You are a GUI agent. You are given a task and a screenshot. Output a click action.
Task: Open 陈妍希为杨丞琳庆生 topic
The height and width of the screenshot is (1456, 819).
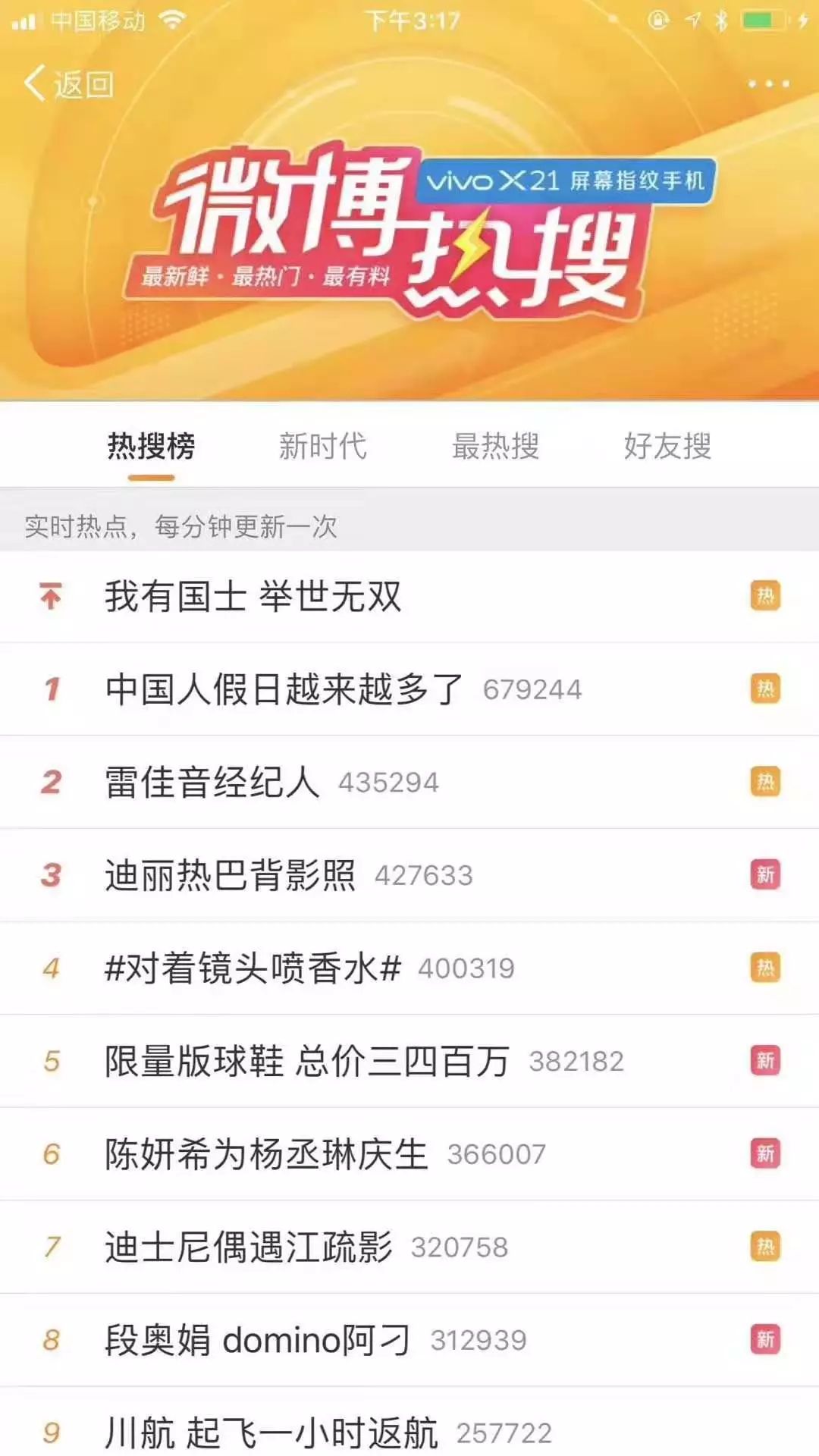266,1154
